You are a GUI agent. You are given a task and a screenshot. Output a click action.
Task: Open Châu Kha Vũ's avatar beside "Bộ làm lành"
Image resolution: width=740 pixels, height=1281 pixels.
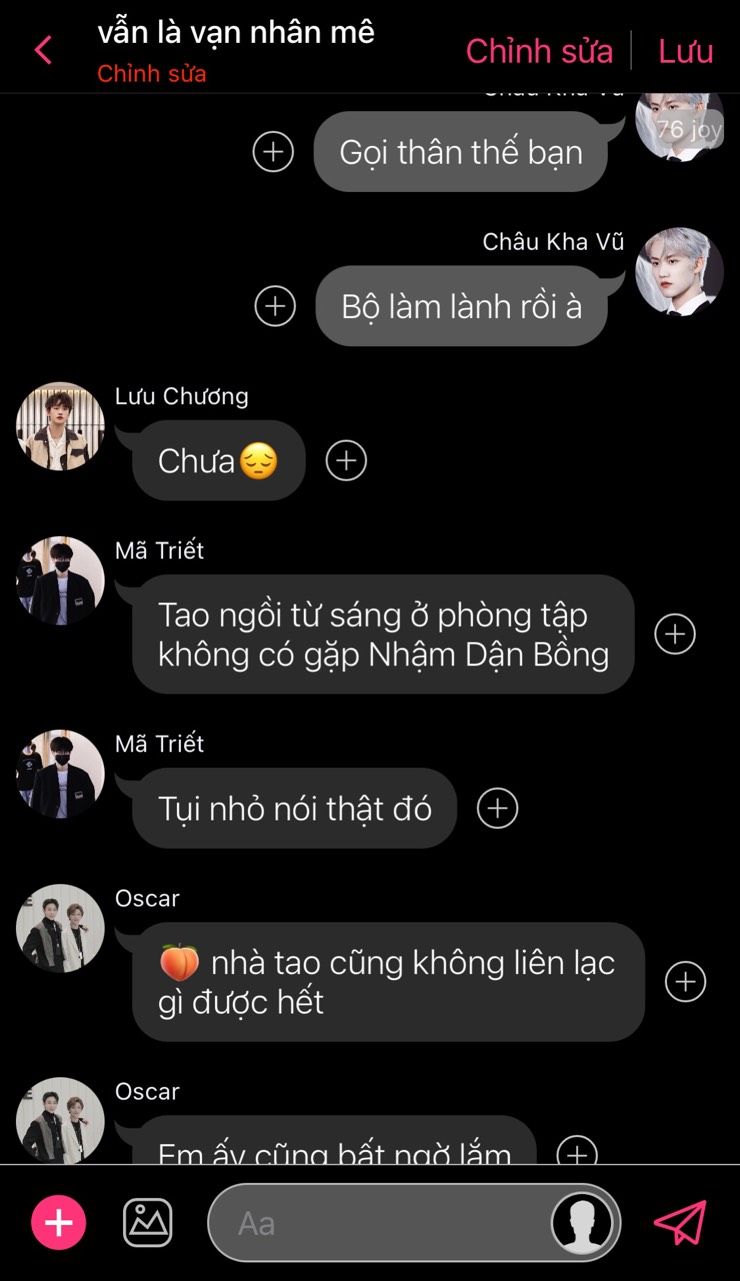tap(679, 272)
